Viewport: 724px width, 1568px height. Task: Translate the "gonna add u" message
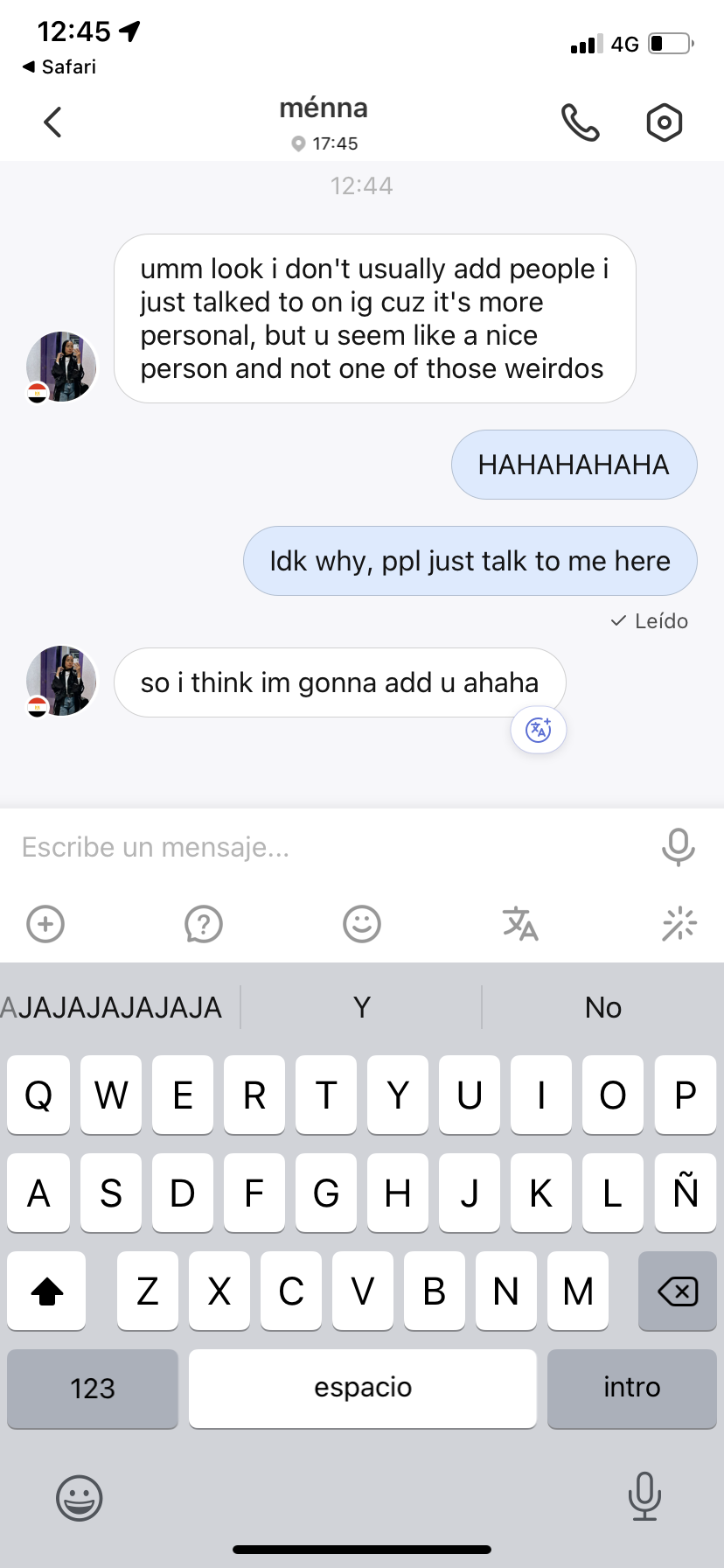click(538, 729)
